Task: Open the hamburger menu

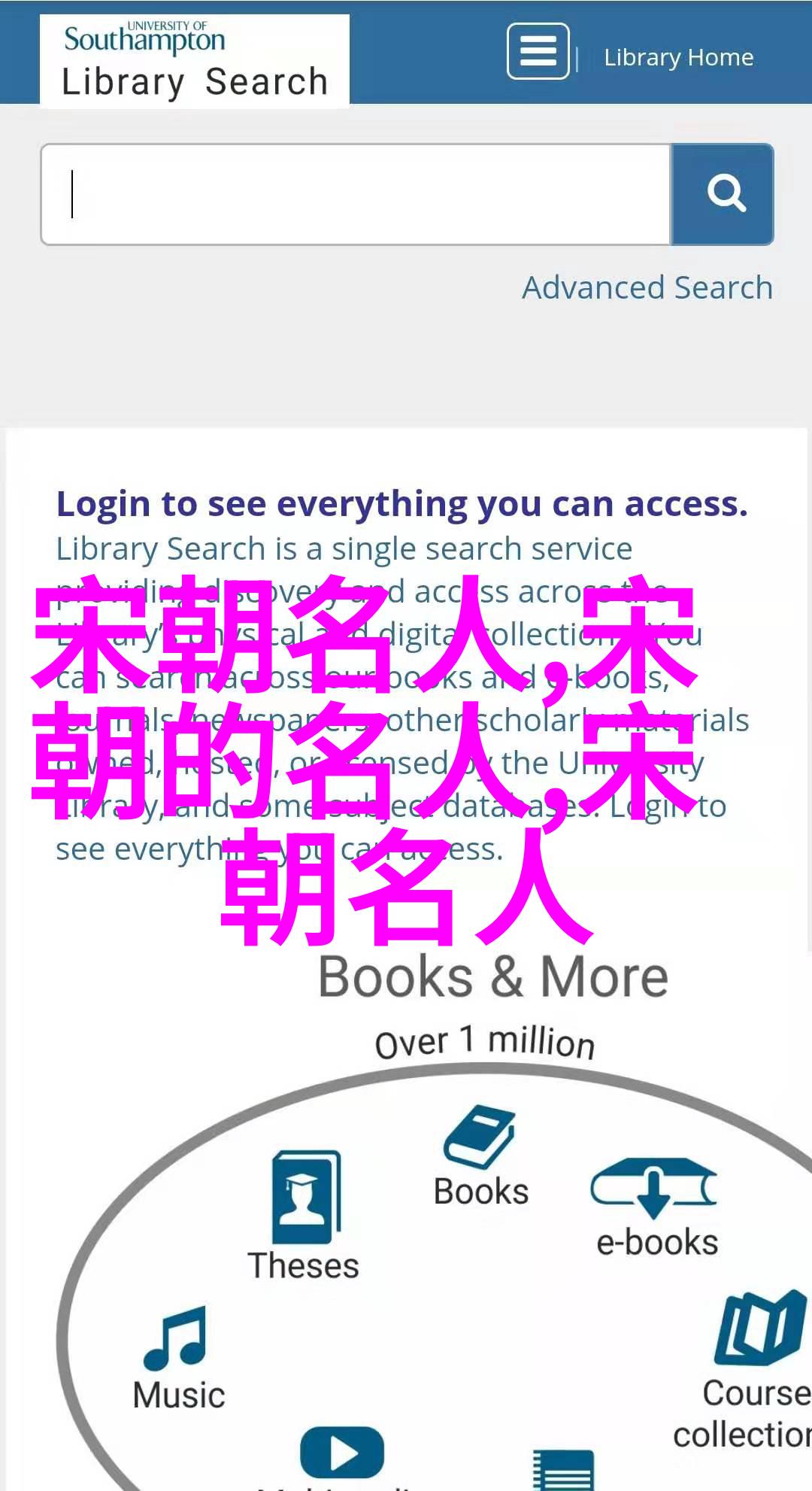Action: 538,52
